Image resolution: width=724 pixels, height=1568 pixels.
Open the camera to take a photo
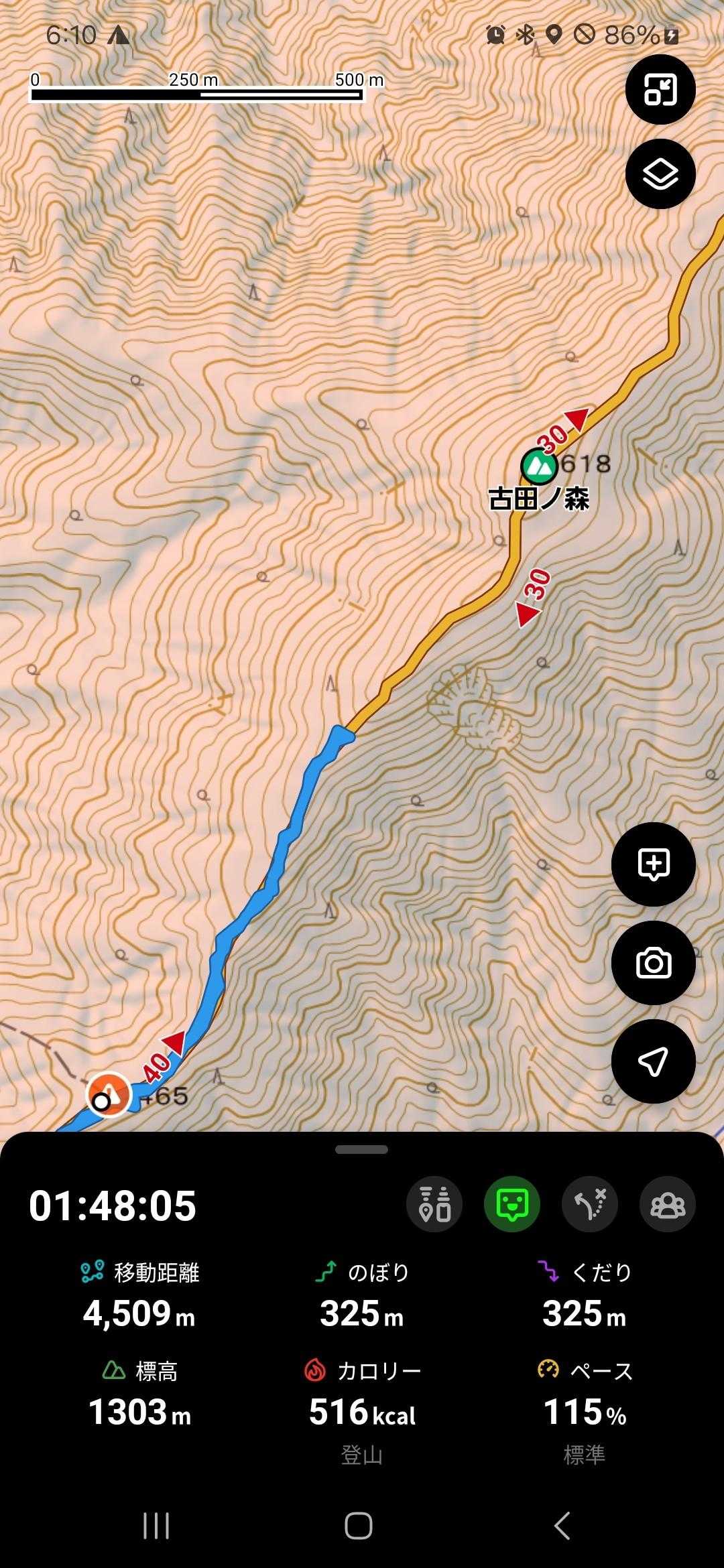coord(653,963)
